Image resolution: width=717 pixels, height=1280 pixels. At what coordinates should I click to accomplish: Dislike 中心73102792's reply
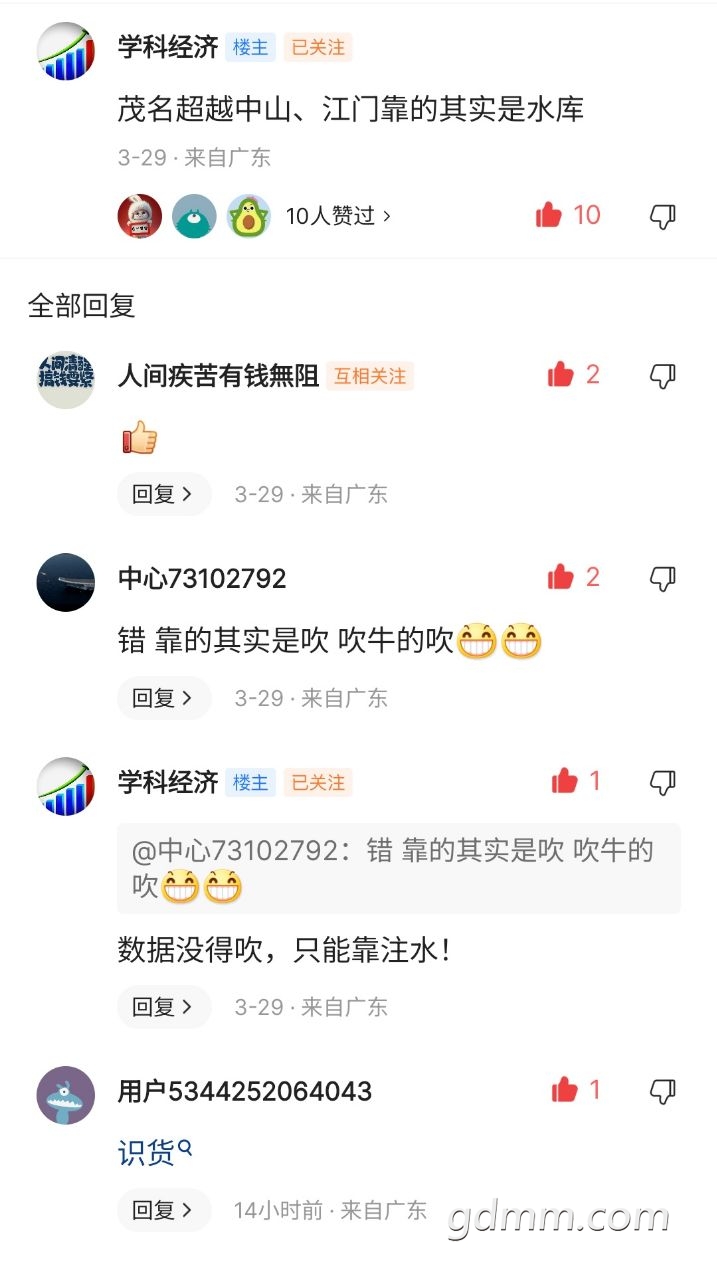663,578
